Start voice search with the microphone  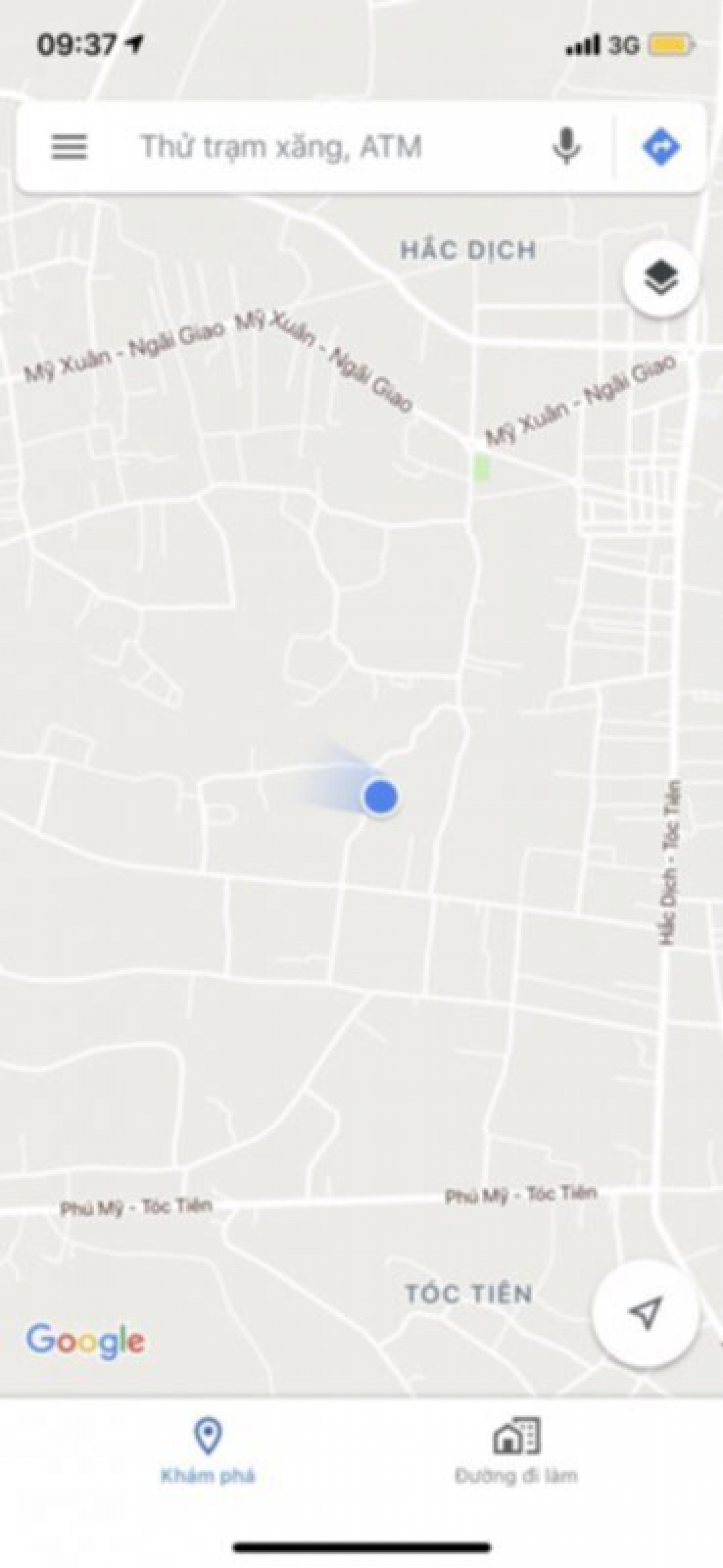click(x=566, y=147)
